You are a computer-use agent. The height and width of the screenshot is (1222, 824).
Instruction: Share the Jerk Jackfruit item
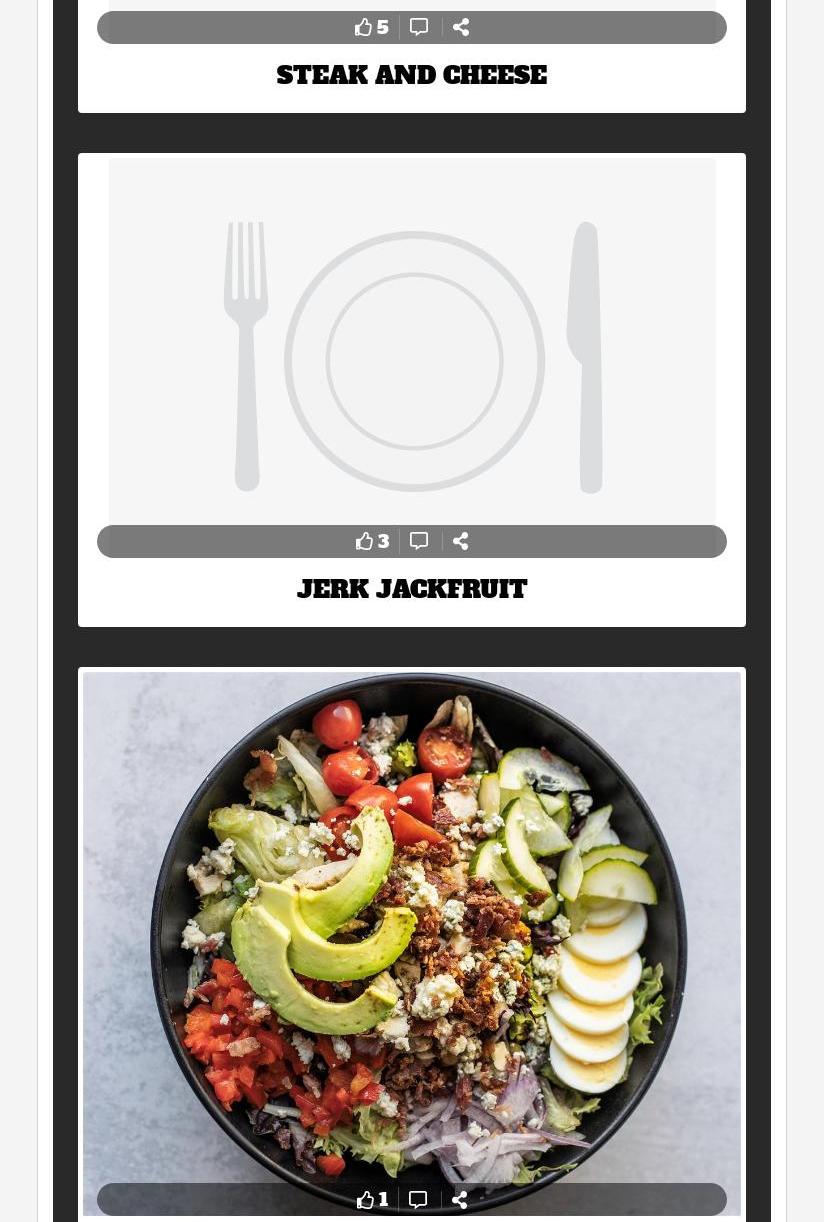(x=461, y=541)
